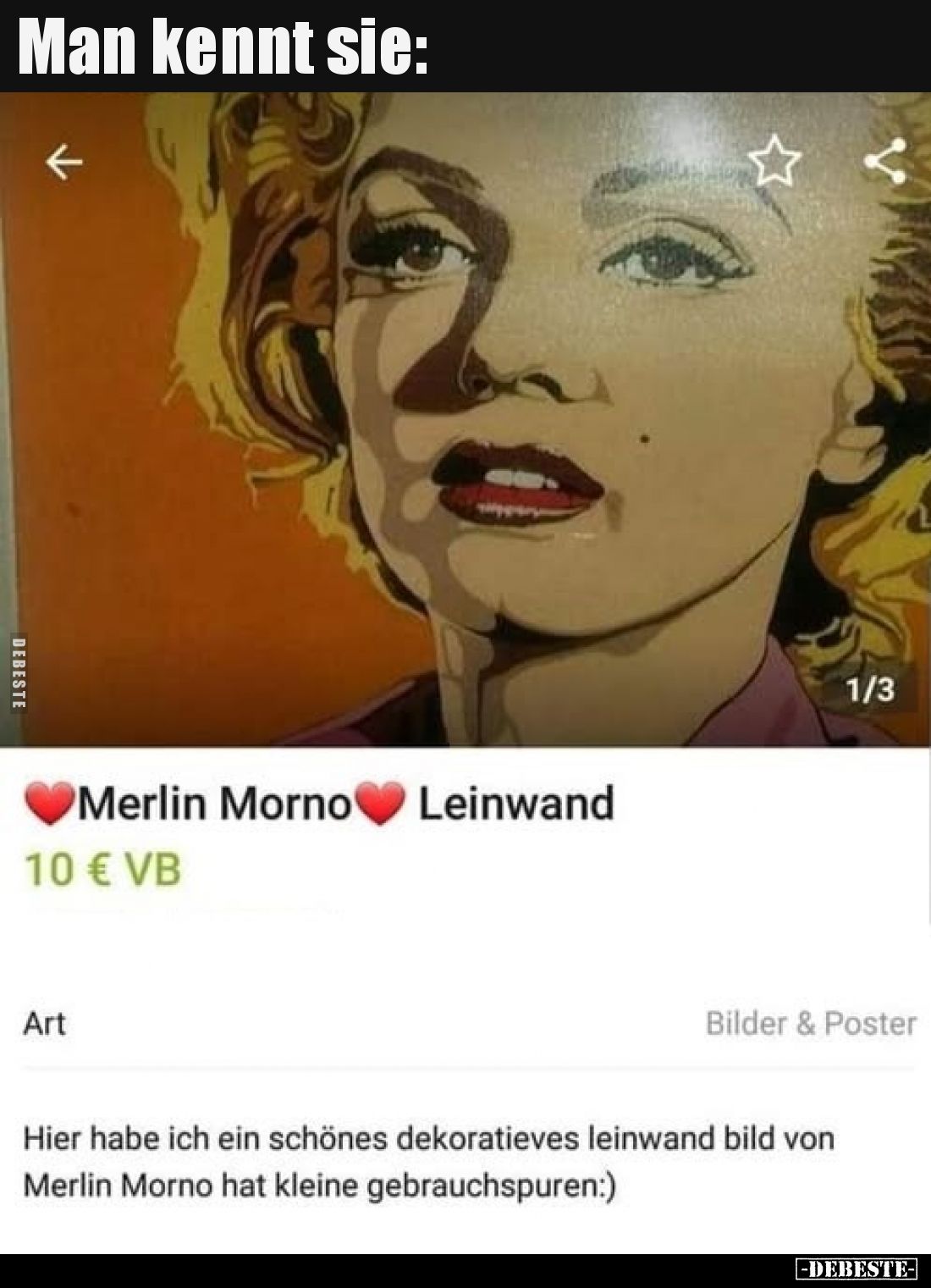Tap the price 10 € VB

(x=102, y=870)
